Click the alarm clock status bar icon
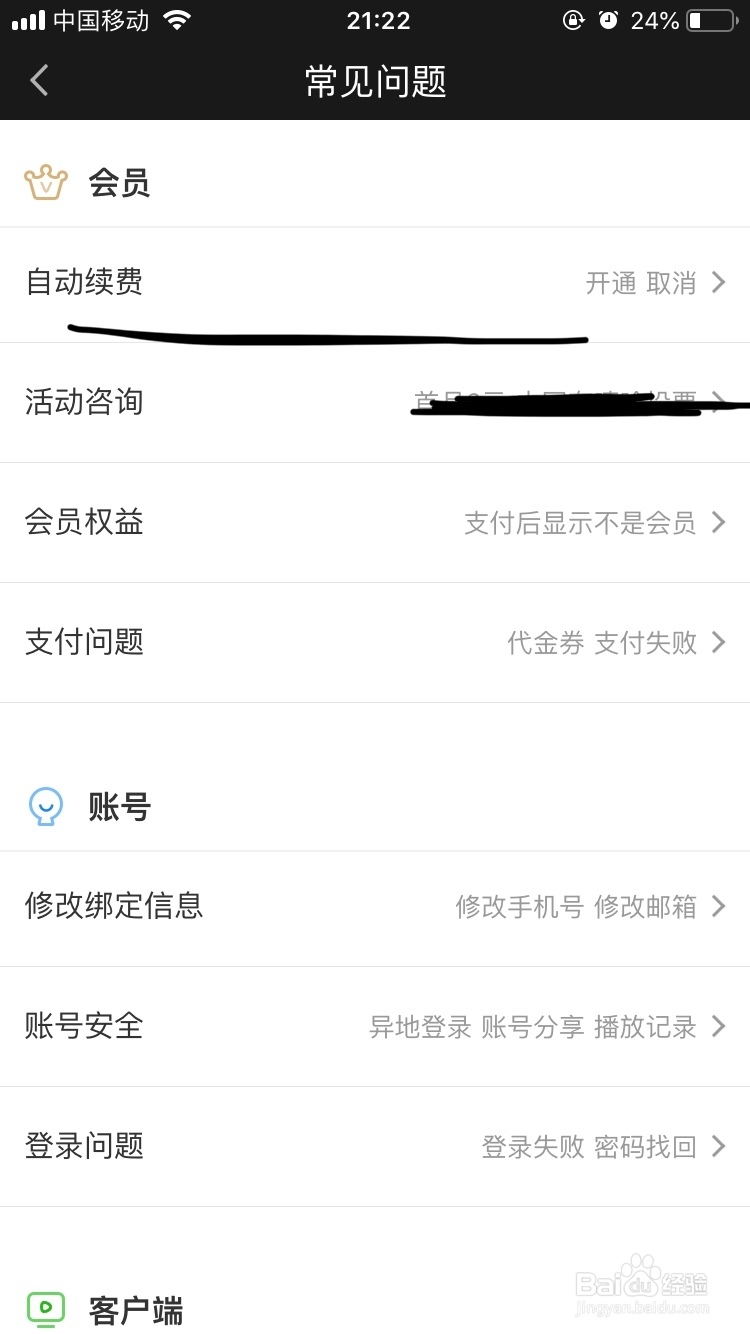The width and height of the screenshot is (750, 1334). pos(610,18)
